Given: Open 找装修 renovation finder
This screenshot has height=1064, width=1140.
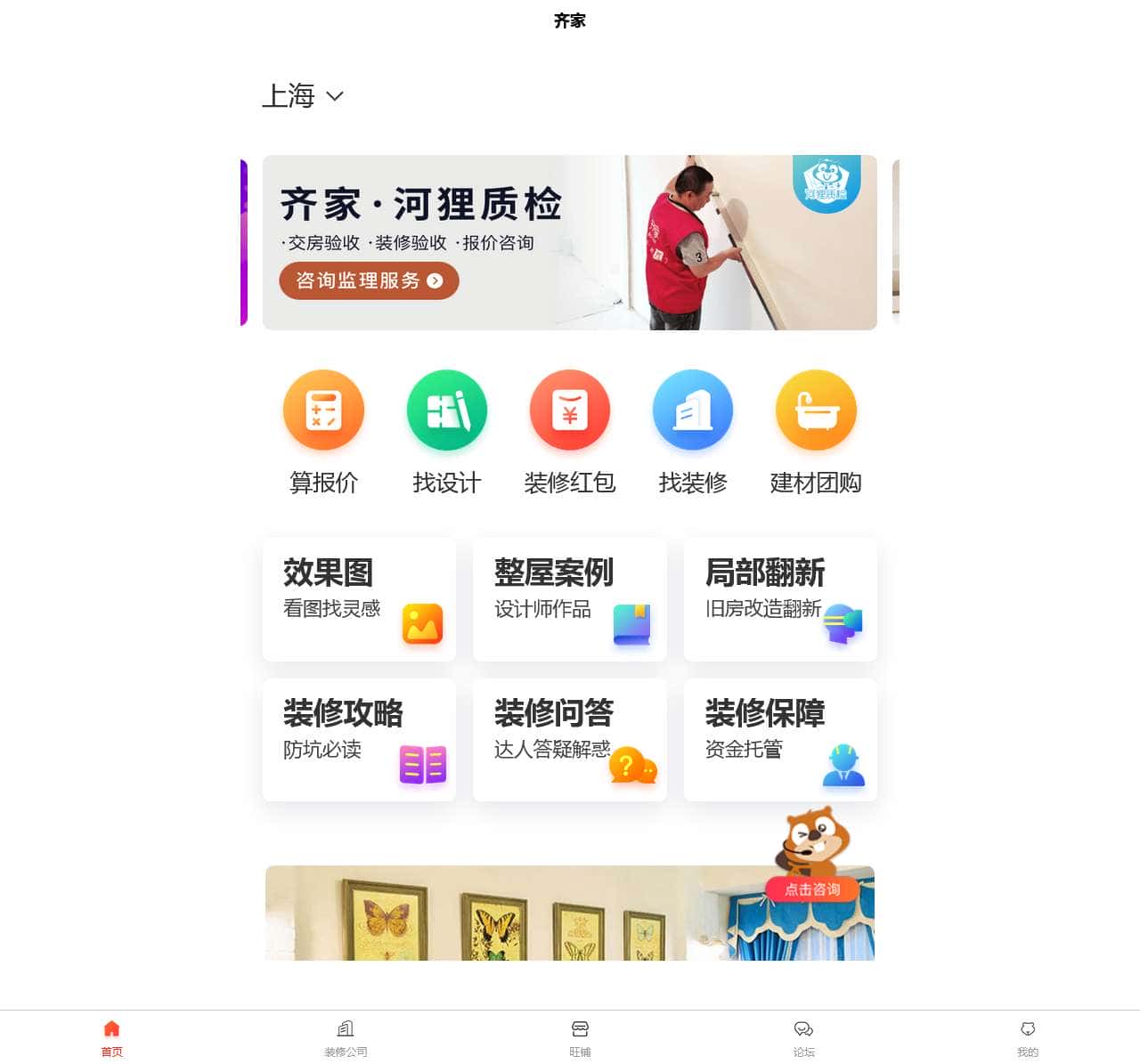Looking at the screenshot, I should [692, 410].
